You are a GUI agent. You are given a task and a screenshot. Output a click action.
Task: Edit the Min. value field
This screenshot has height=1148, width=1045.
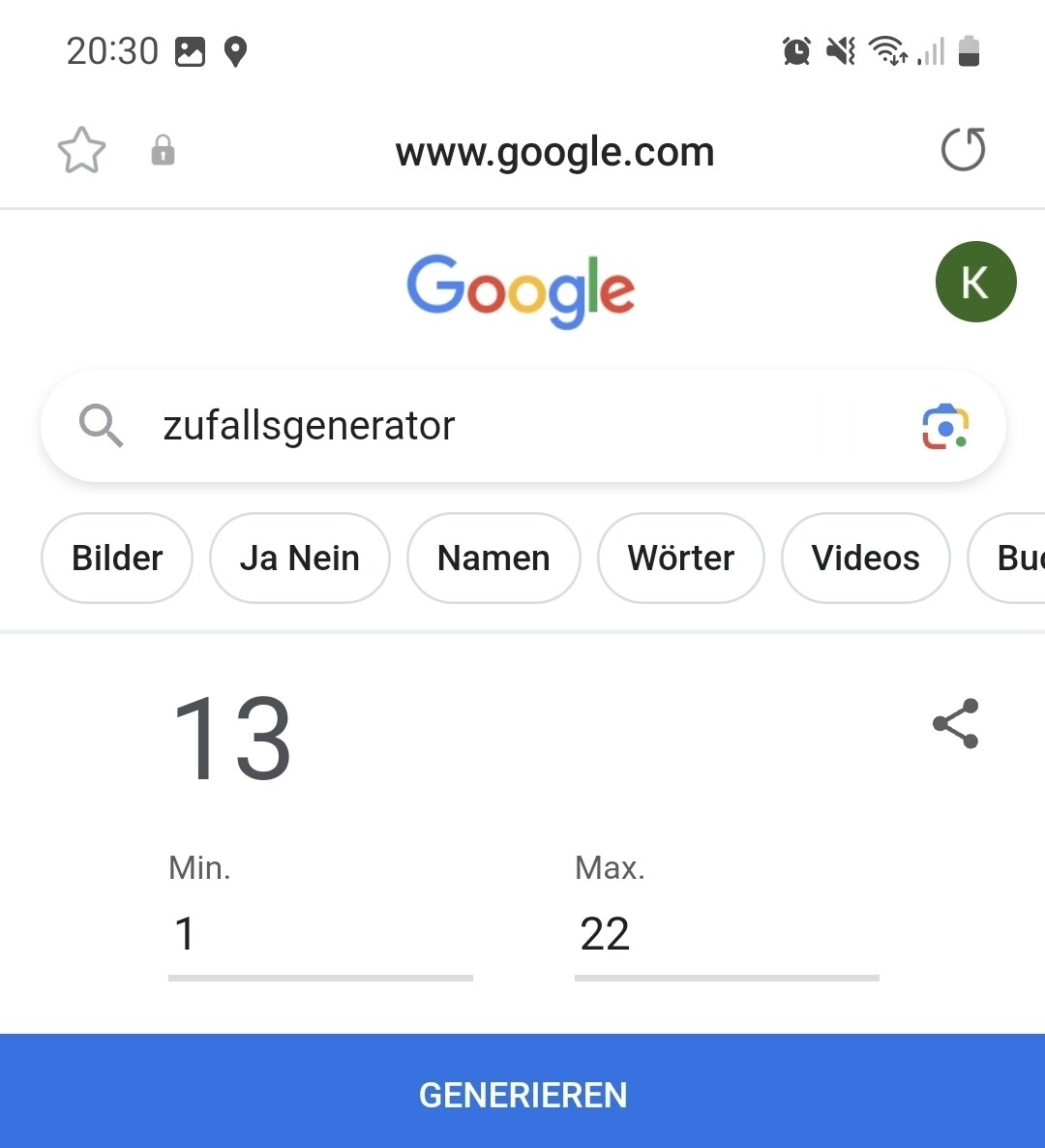click(x=319, y=935)
